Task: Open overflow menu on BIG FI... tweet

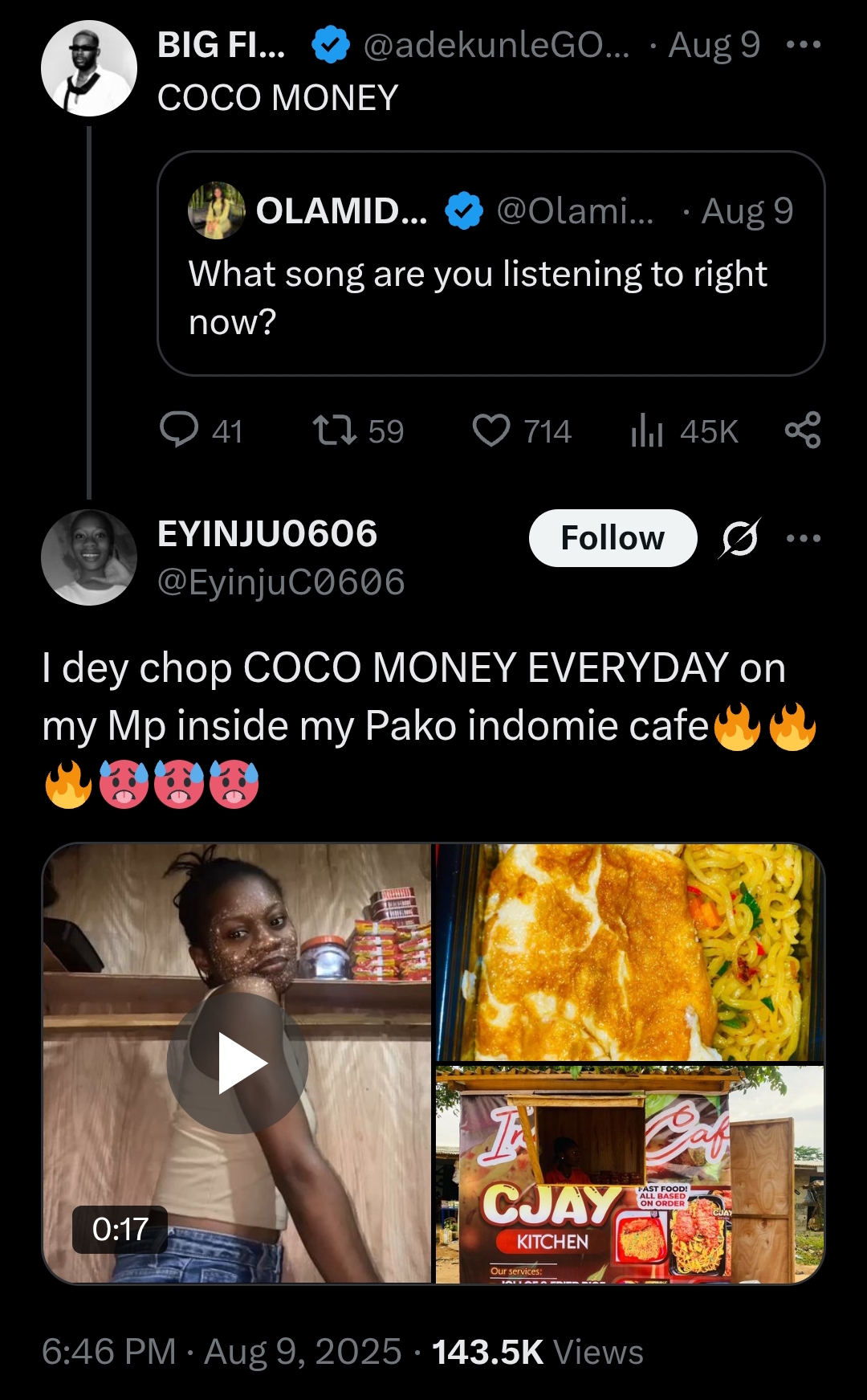Action: [x=803, y=45]
